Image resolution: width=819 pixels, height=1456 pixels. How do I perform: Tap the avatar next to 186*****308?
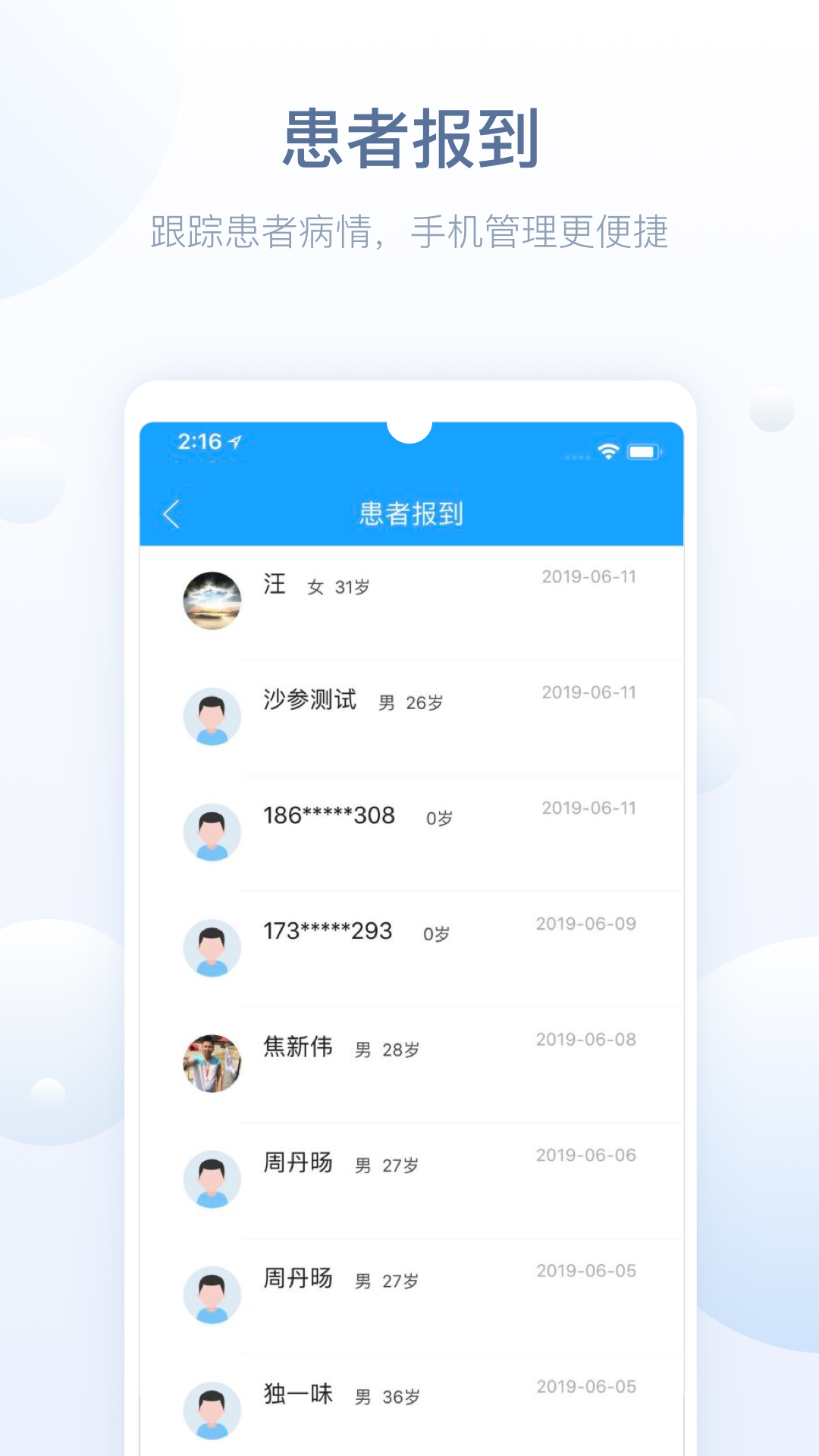(x=212, y=832)
